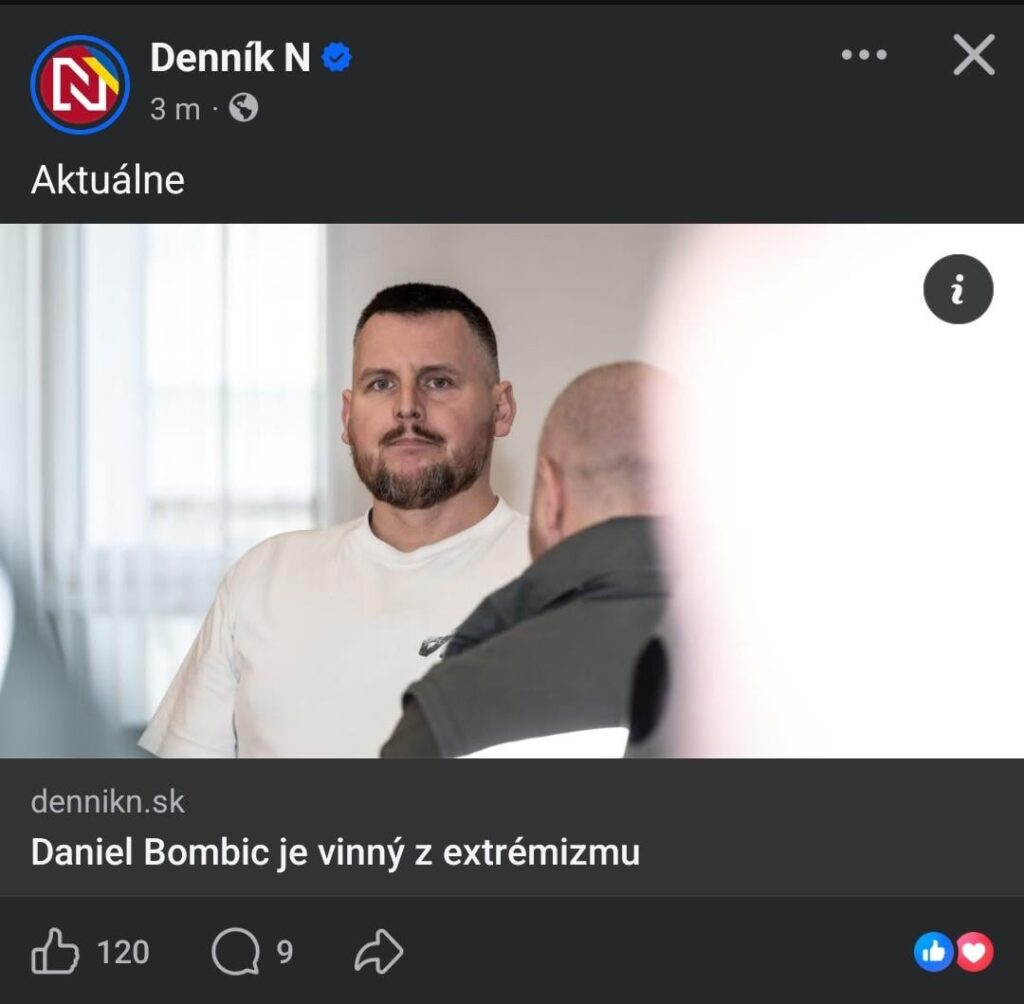
Task: Open the Denník N profile picture
Action: coord(80,85)
